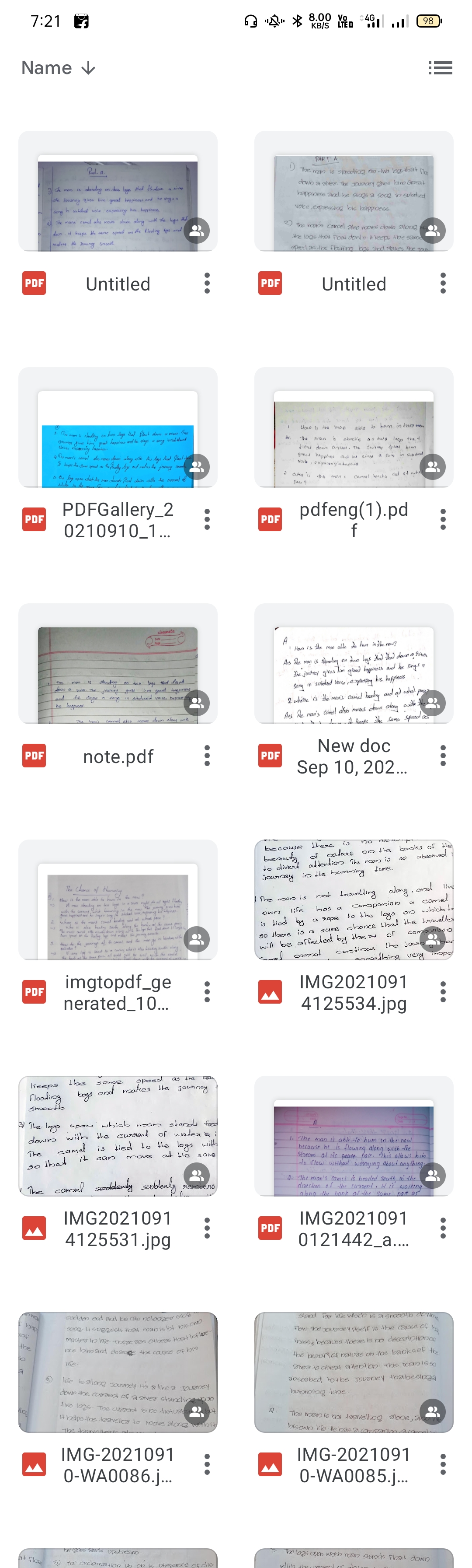This screenshot has height=1568, width=472.
Task: Open image IMG-20210910-WA0086
Action: (118, 1372)
